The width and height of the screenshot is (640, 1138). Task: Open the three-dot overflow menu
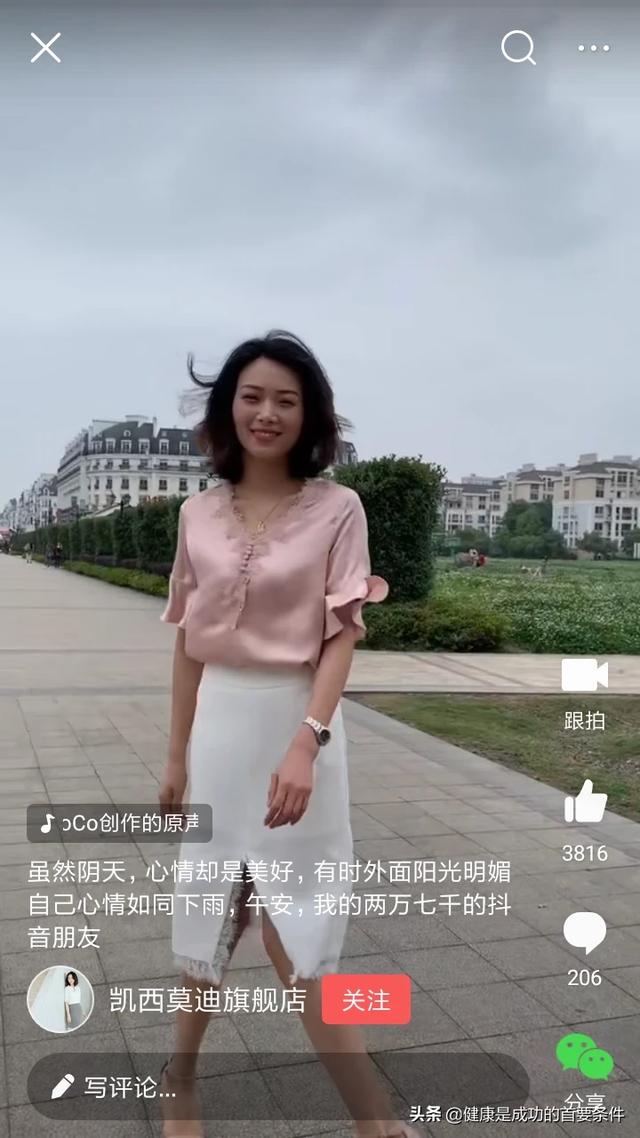(x=593, y=47)
